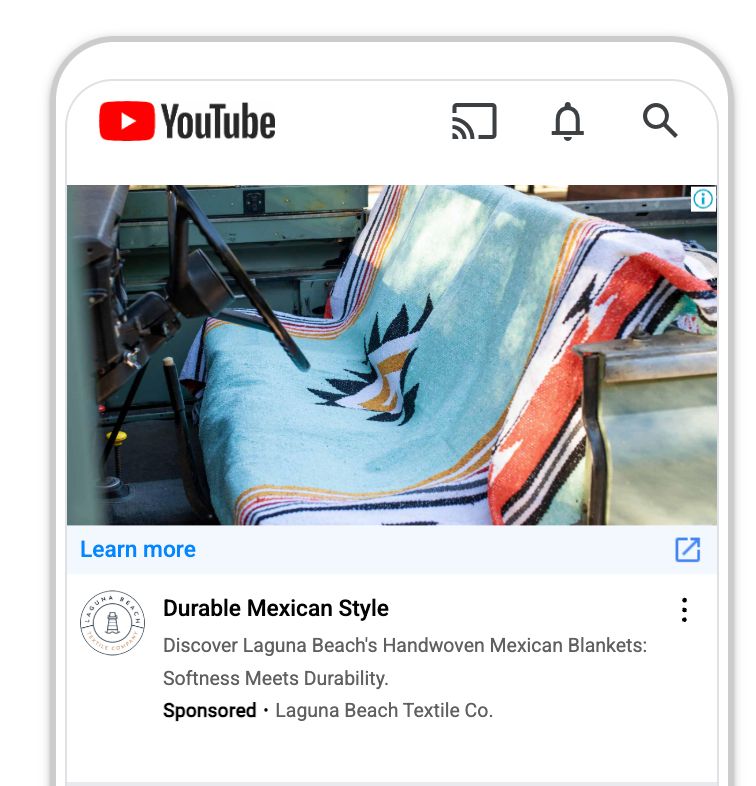Screen dimensions: 756x786
Task: Open the cast to device icon
Action: click(474, 122)
